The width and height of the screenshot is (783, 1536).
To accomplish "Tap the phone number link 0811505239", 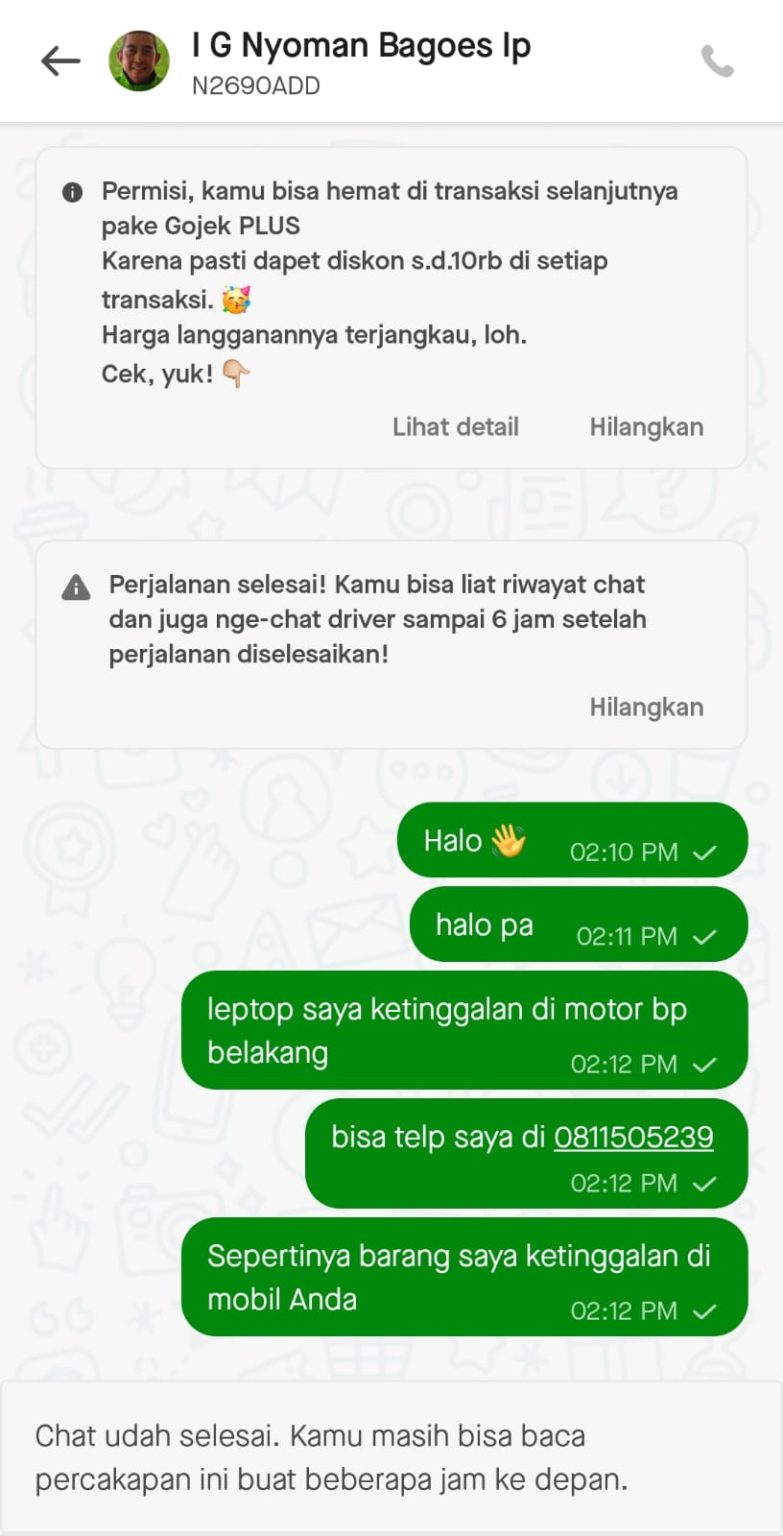I will point(633,1137).
